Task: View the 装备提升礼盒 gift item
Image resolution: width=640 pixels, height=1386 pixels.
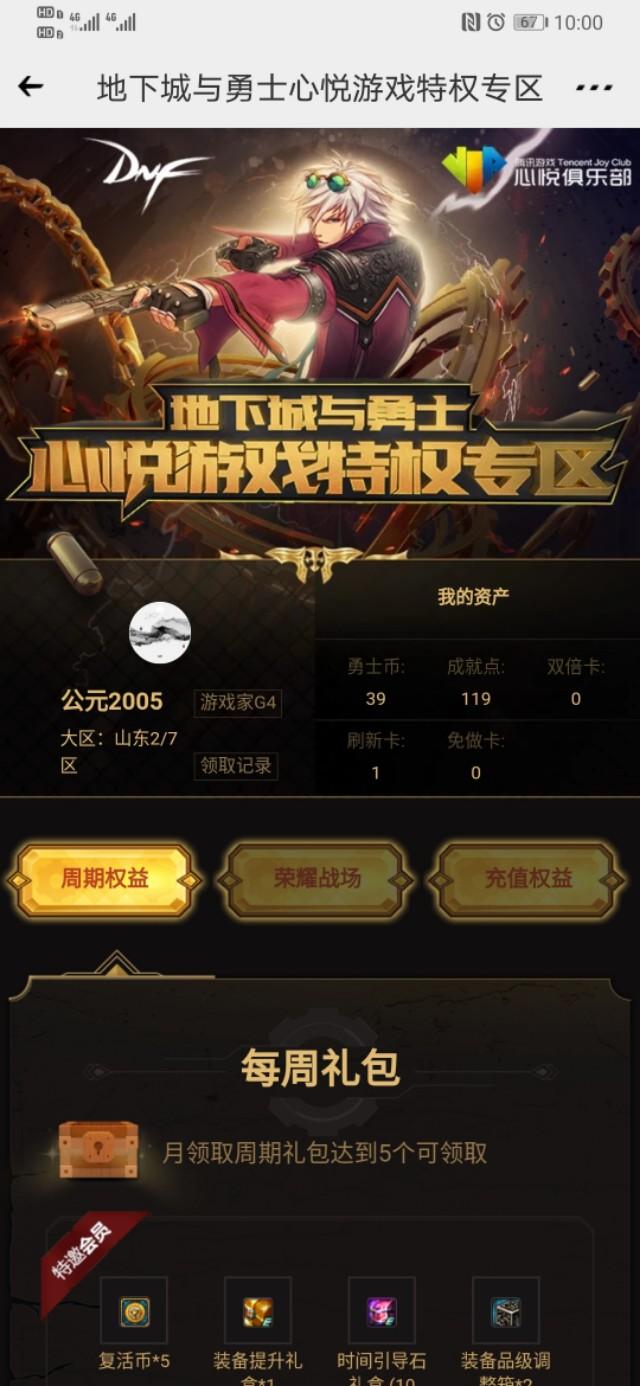Action: pos(258,1311)
